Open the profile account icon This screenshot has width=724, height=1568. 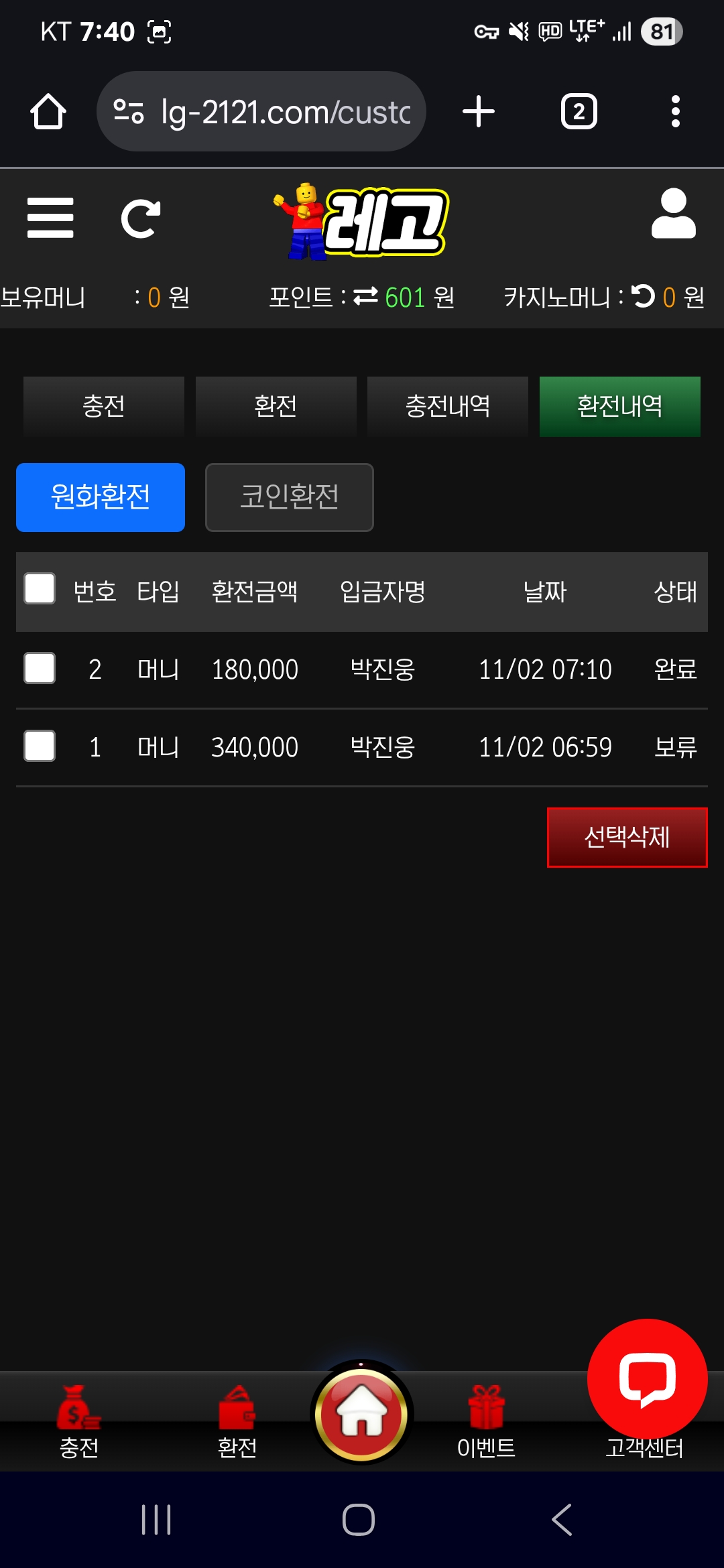point(674,216)
